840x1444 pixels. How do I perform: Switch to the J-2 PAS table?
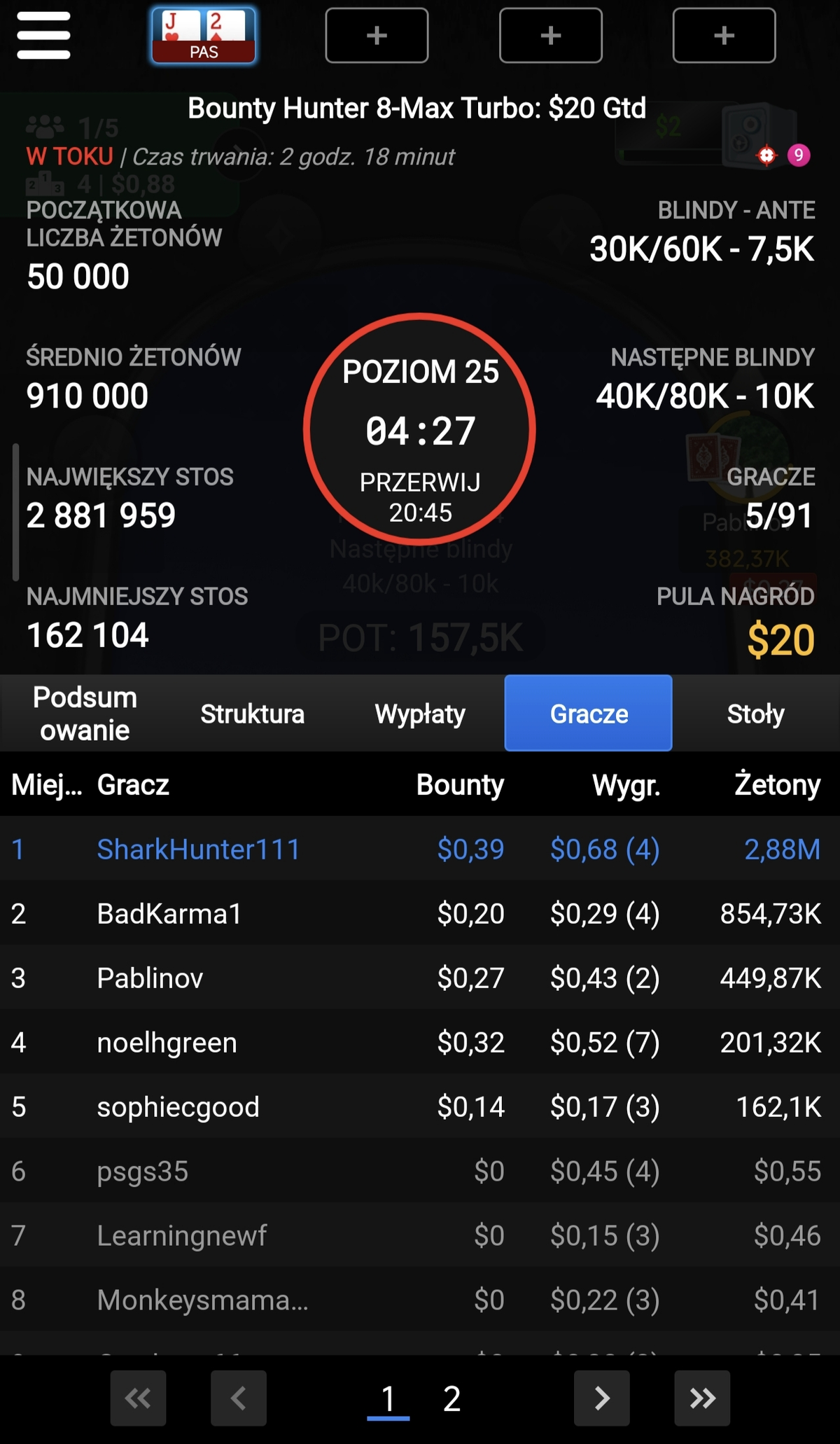point(204,36)
